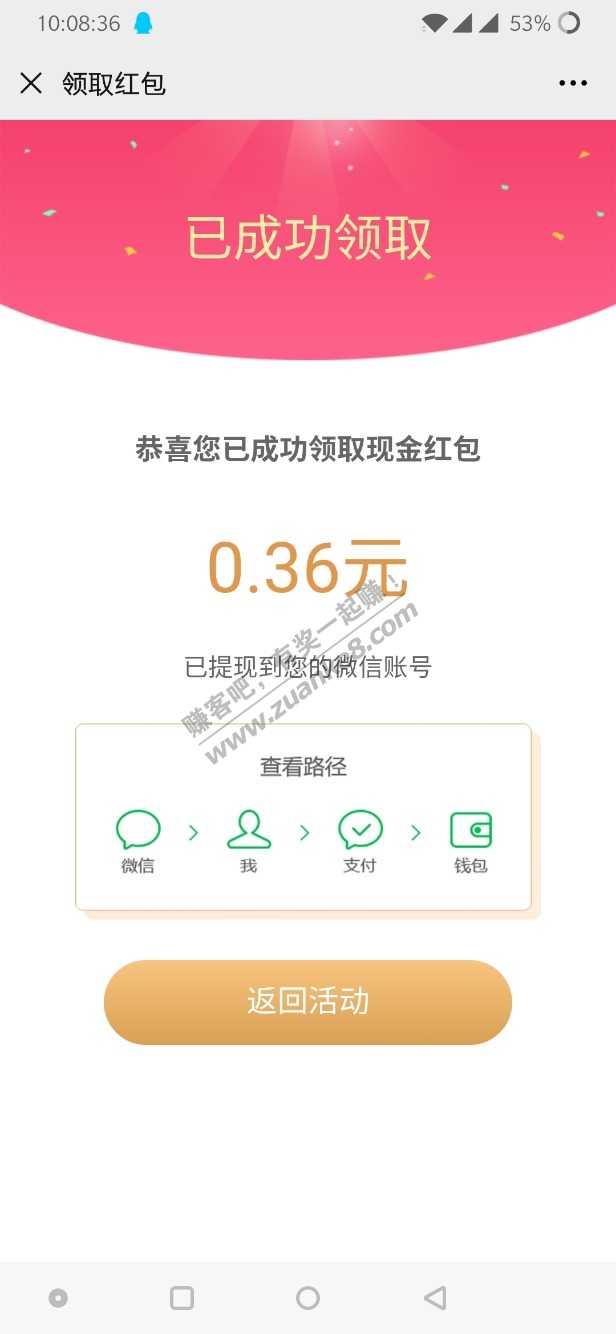Close the 领取红包 page
This screenshot has width=616, height=1334.
pyautogui.click(x=31, y=83)
